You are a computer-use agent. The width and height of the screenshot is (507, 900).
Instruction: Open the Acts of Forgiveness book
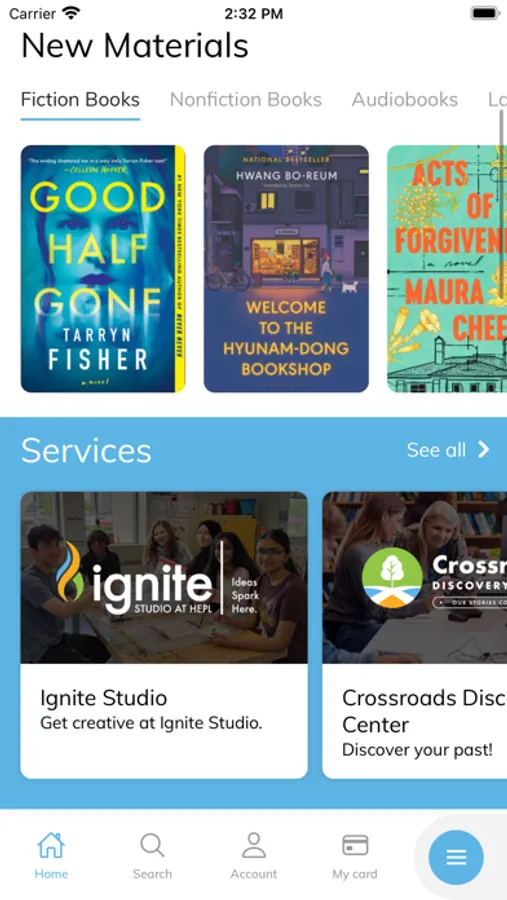[447, 269]
